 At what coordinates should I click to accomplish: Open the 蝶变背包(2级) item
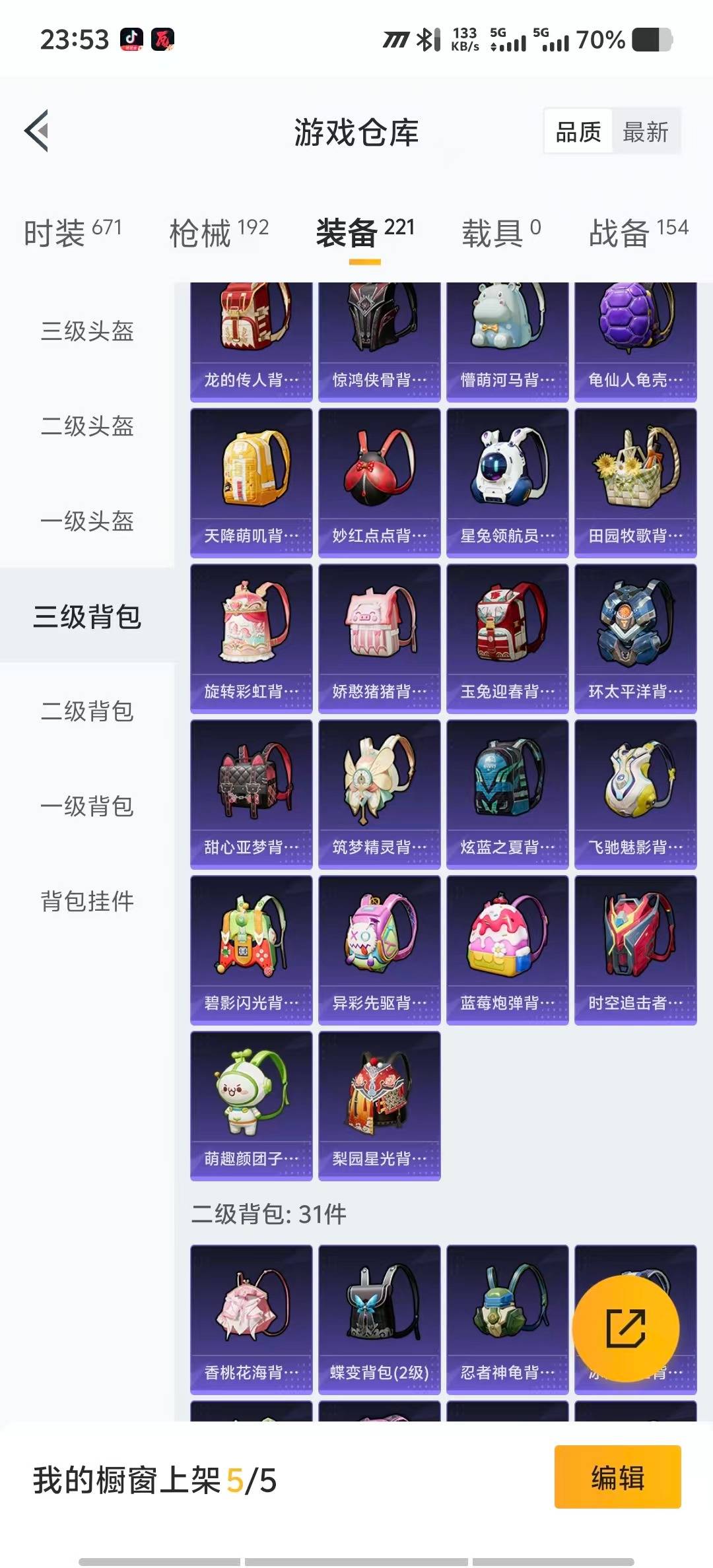[379, 1319]
